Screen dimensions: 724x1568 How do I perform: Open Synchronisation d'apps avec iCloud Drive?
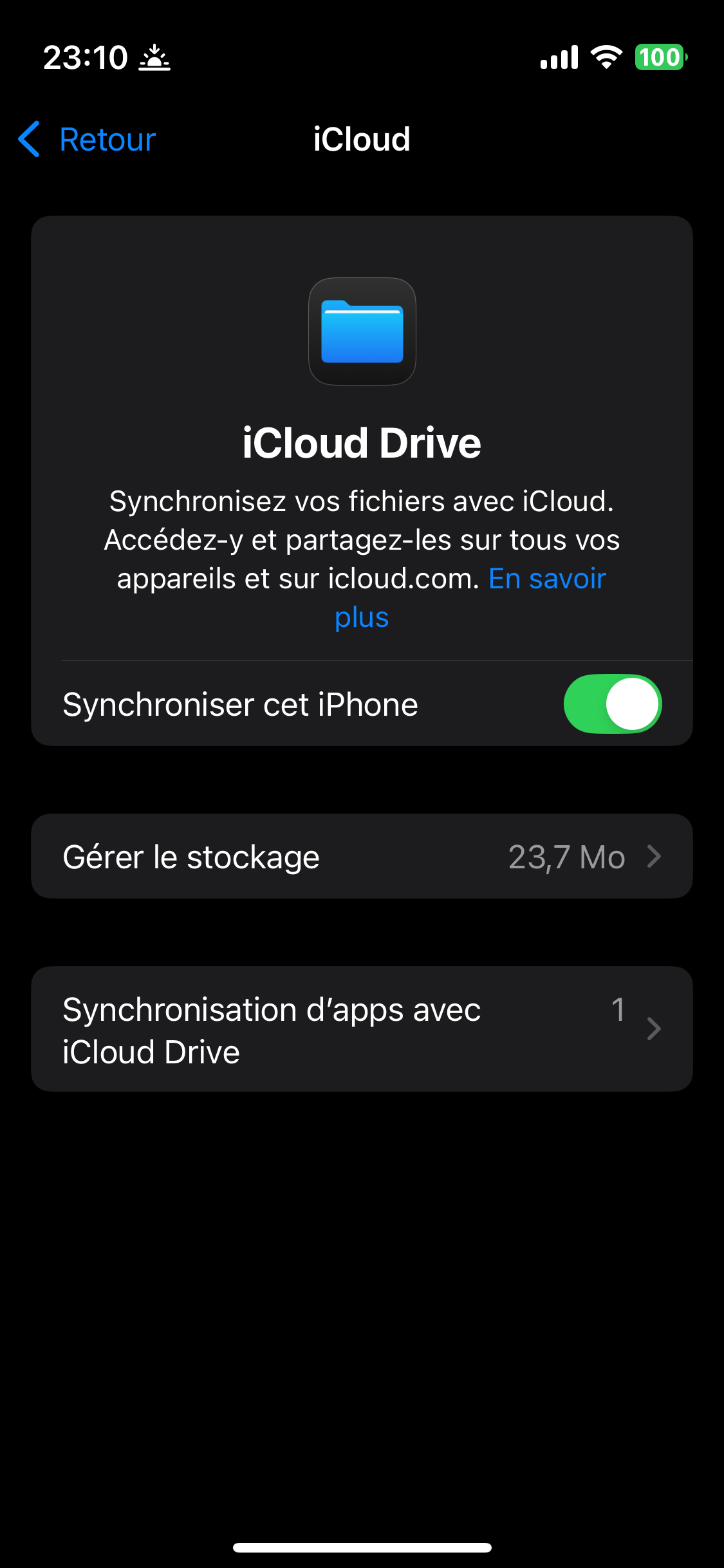362,1029
